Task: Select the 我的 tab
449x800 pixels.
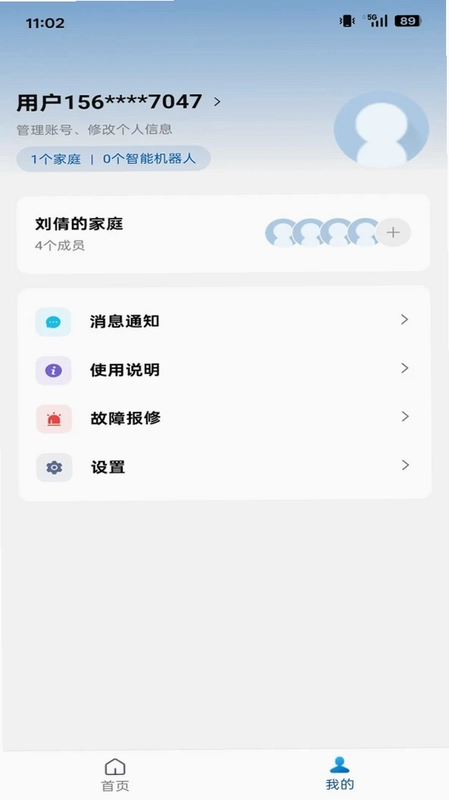Action: (x=339, y=773)
